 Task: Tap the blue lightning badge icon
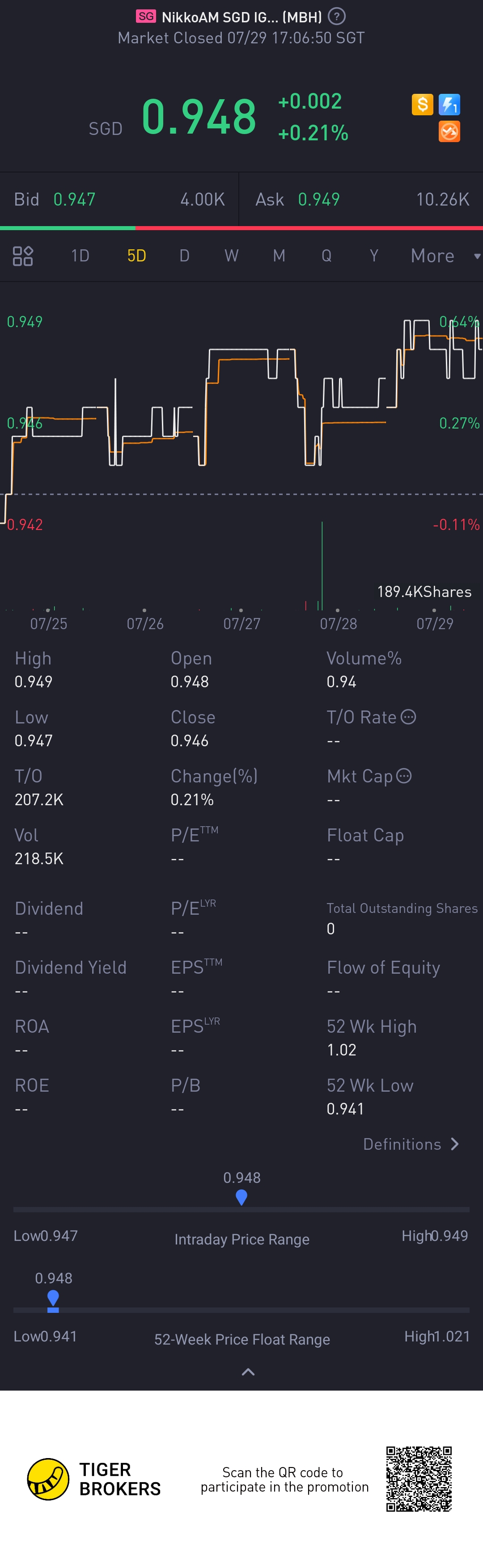[449, 105]
